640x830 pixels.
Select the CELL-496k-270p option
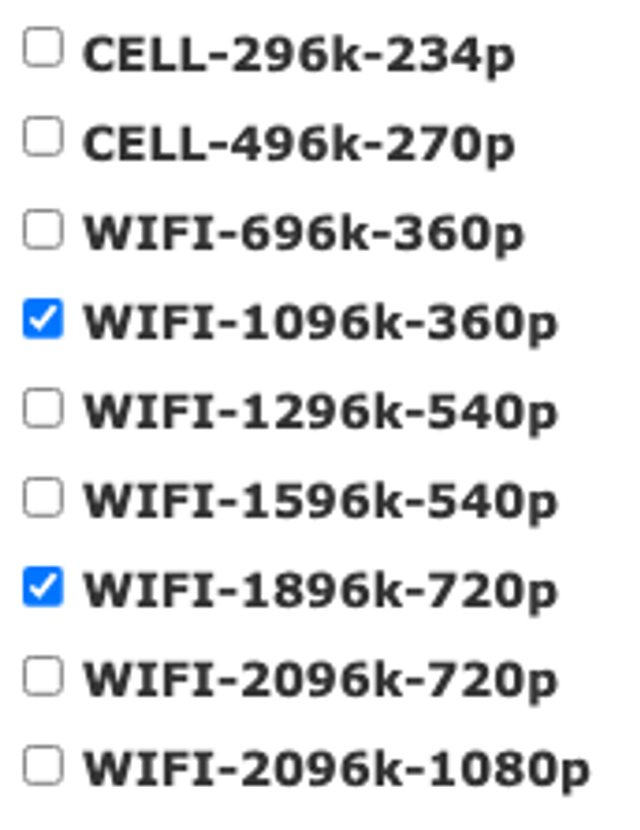tap(43, 138)
